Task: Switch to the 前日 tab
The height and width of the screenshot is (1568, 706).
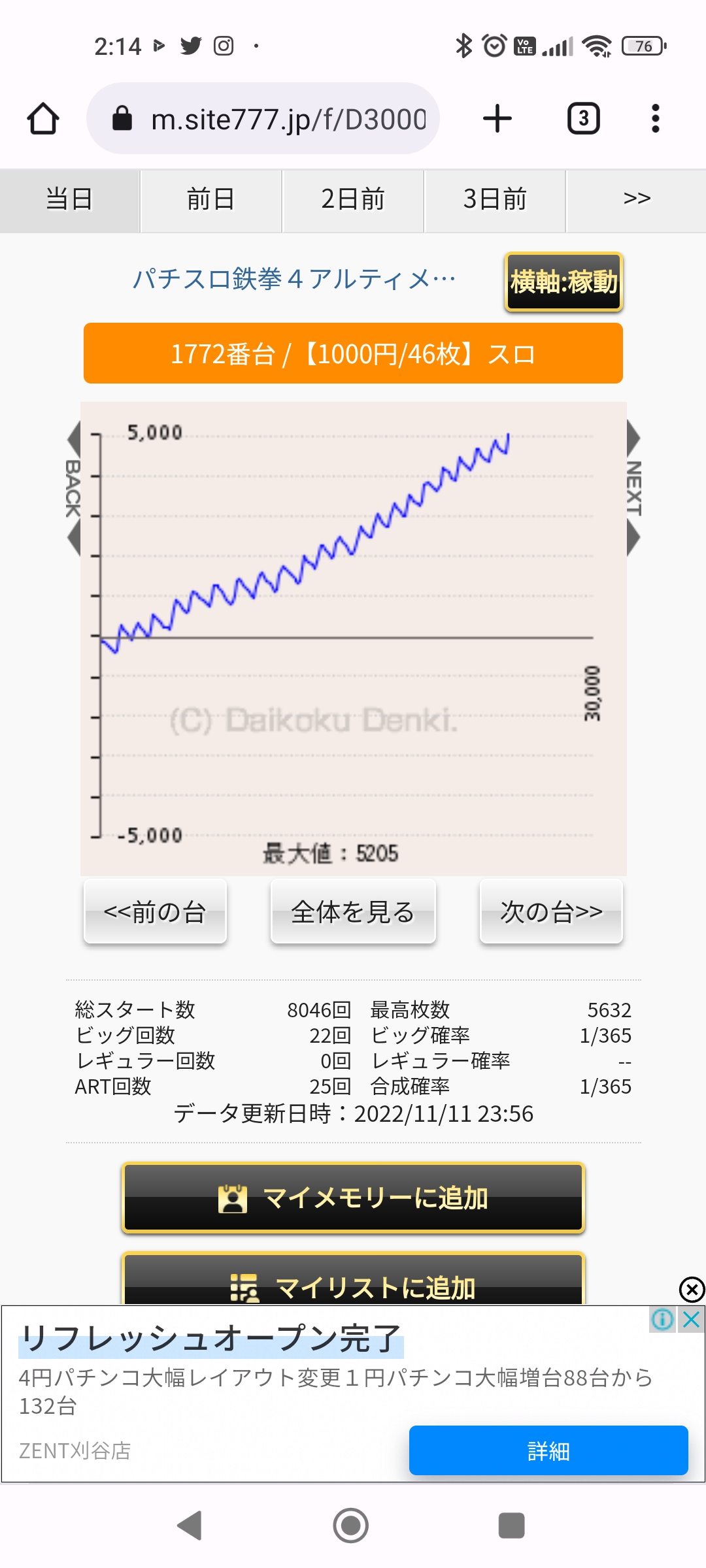Action: tap(210, 199)
